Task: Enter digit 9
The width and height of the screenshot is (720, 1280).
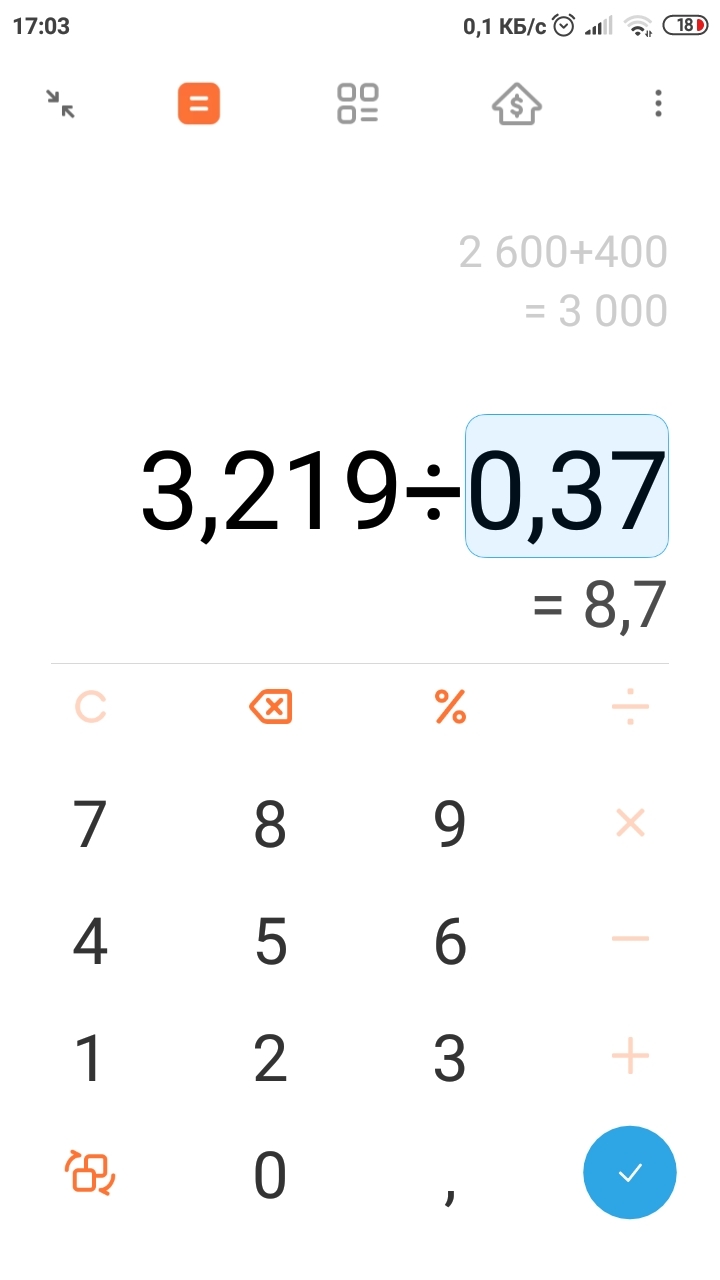Action: point(450,824)
